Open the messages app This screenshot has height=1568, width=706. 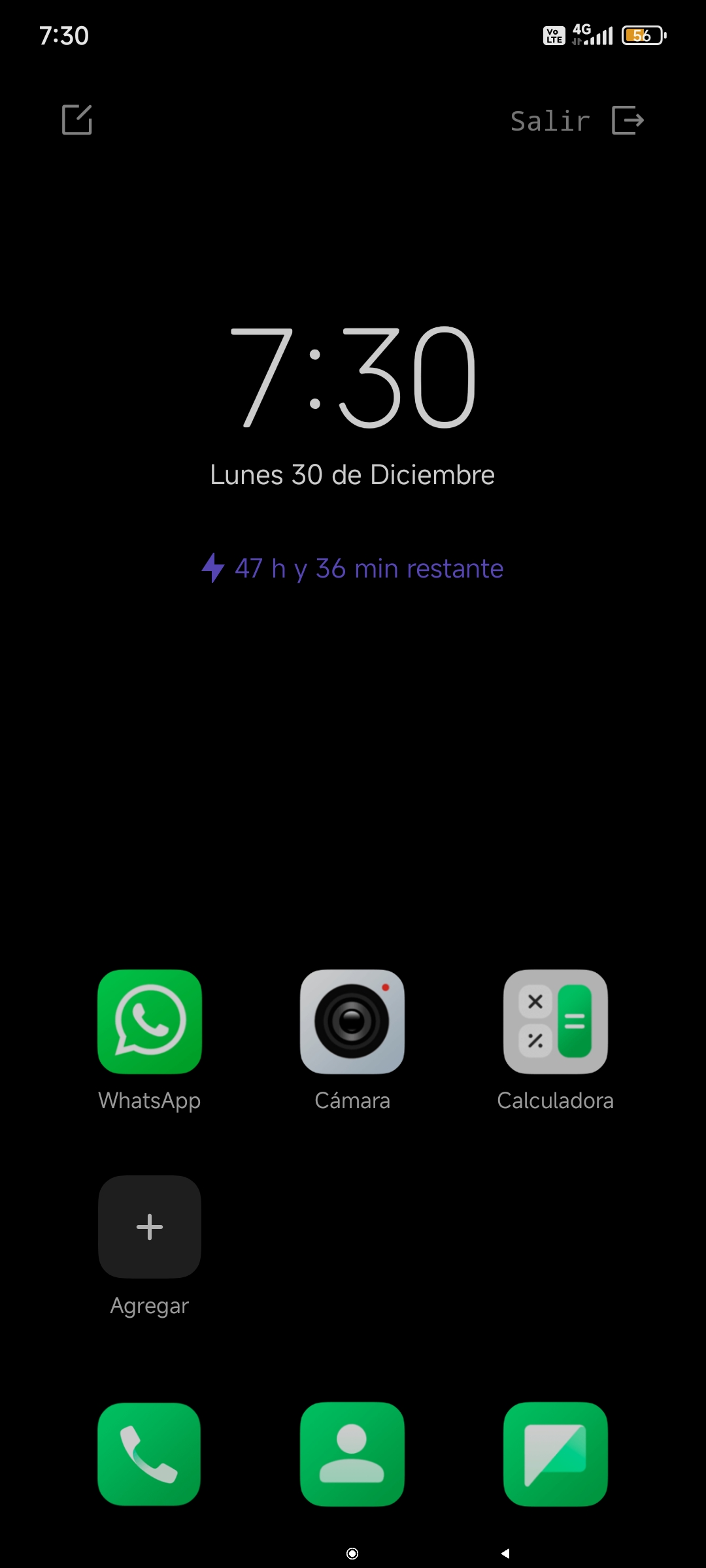click(x=556, y=1454)
